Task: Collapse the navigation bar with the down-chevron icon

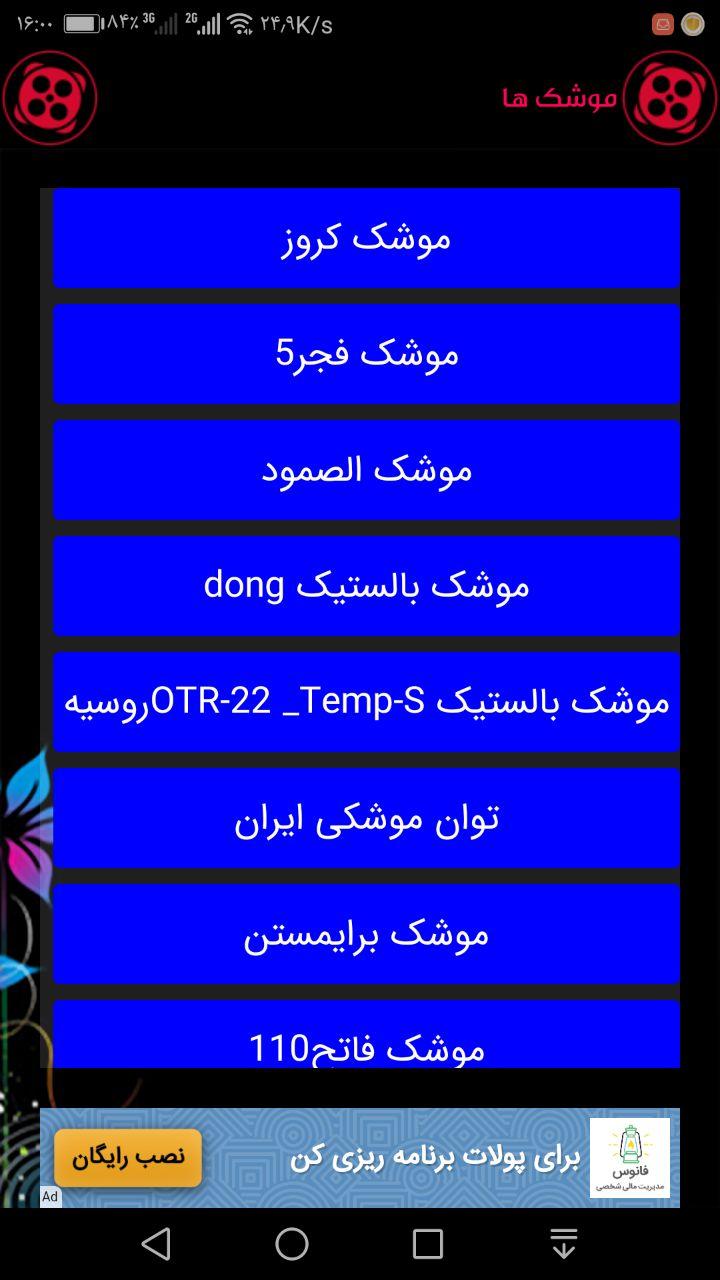Action: coord(564,1244)
